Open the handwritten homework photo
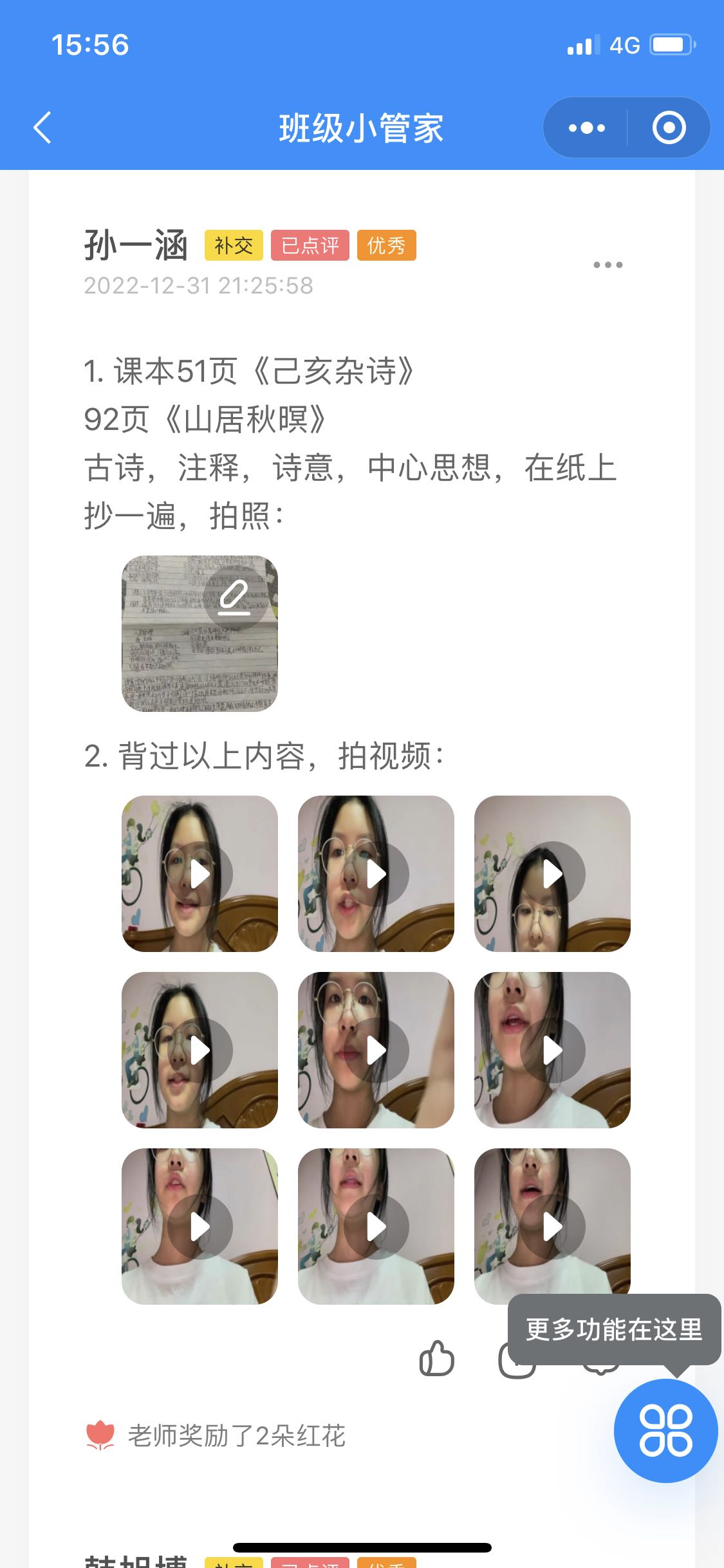This screenshot has height=1568, width=724. [200, 633]
